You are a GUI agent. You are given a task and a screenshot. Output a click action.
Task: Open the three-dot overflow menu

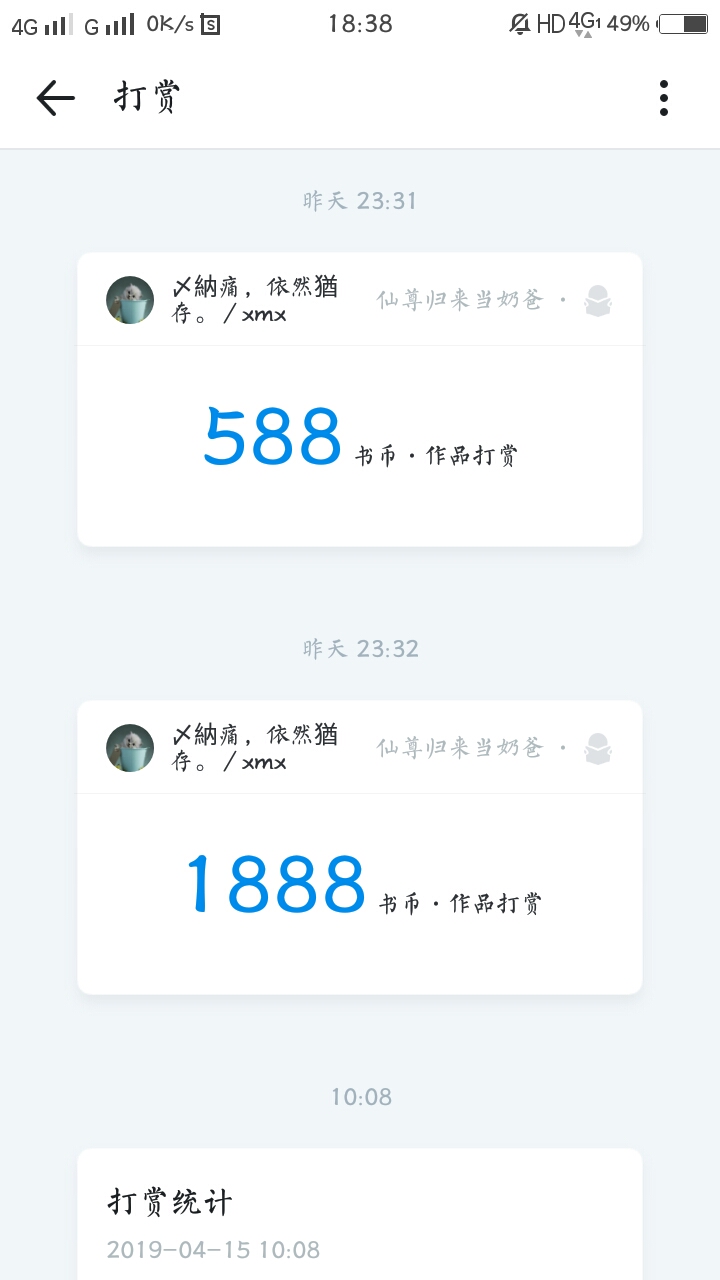[664, 98]
